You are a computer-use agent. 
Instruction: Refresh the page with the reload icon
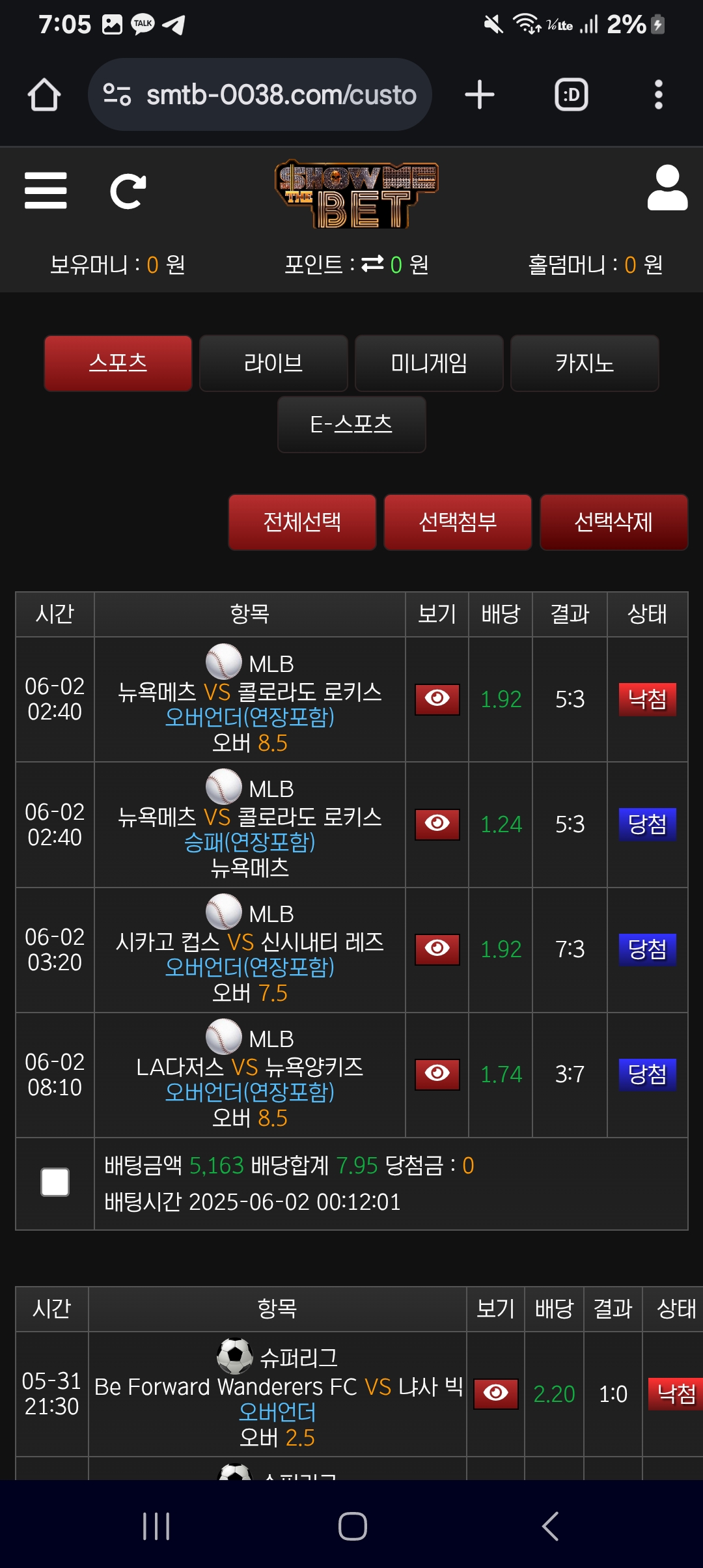point(128,191)
